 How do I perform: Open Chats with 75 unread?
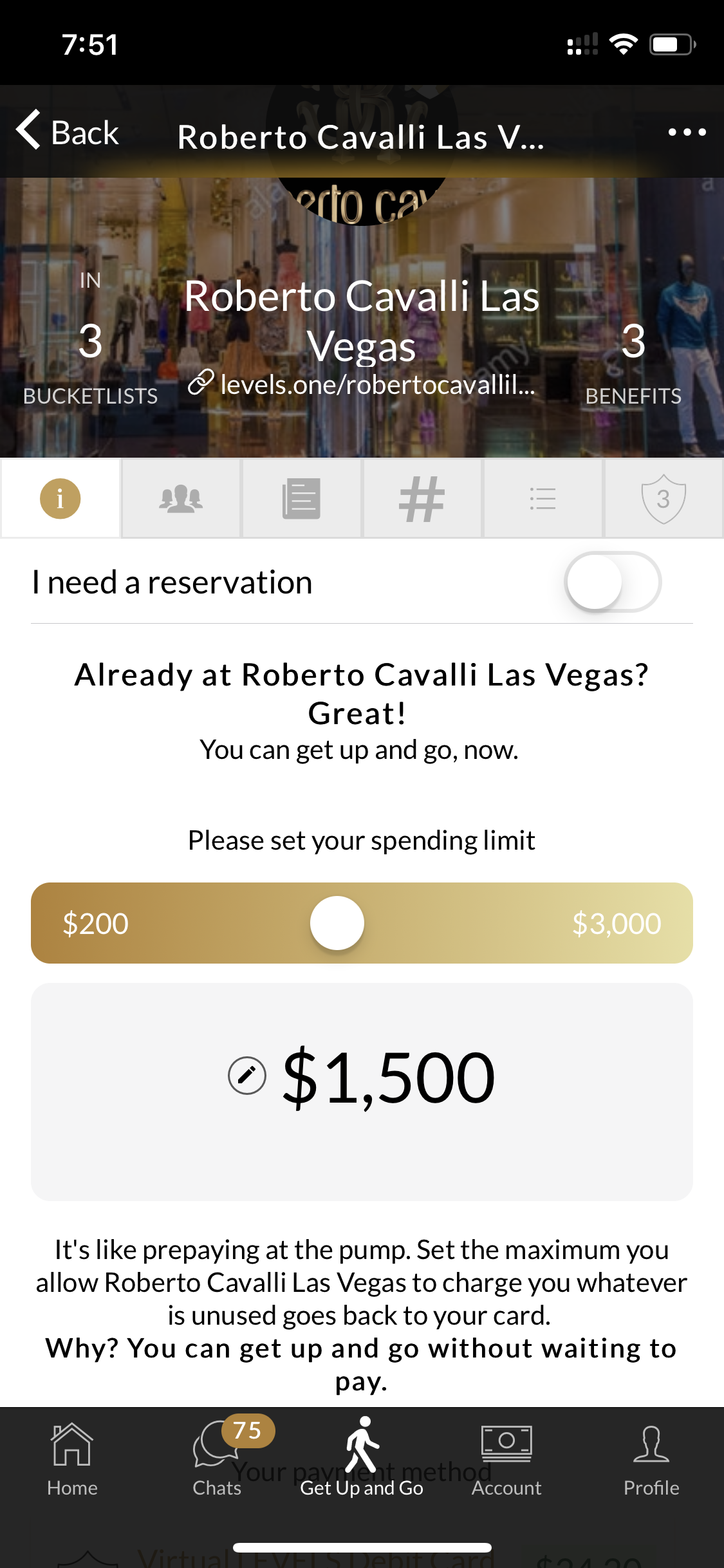tap(218, 1460)
